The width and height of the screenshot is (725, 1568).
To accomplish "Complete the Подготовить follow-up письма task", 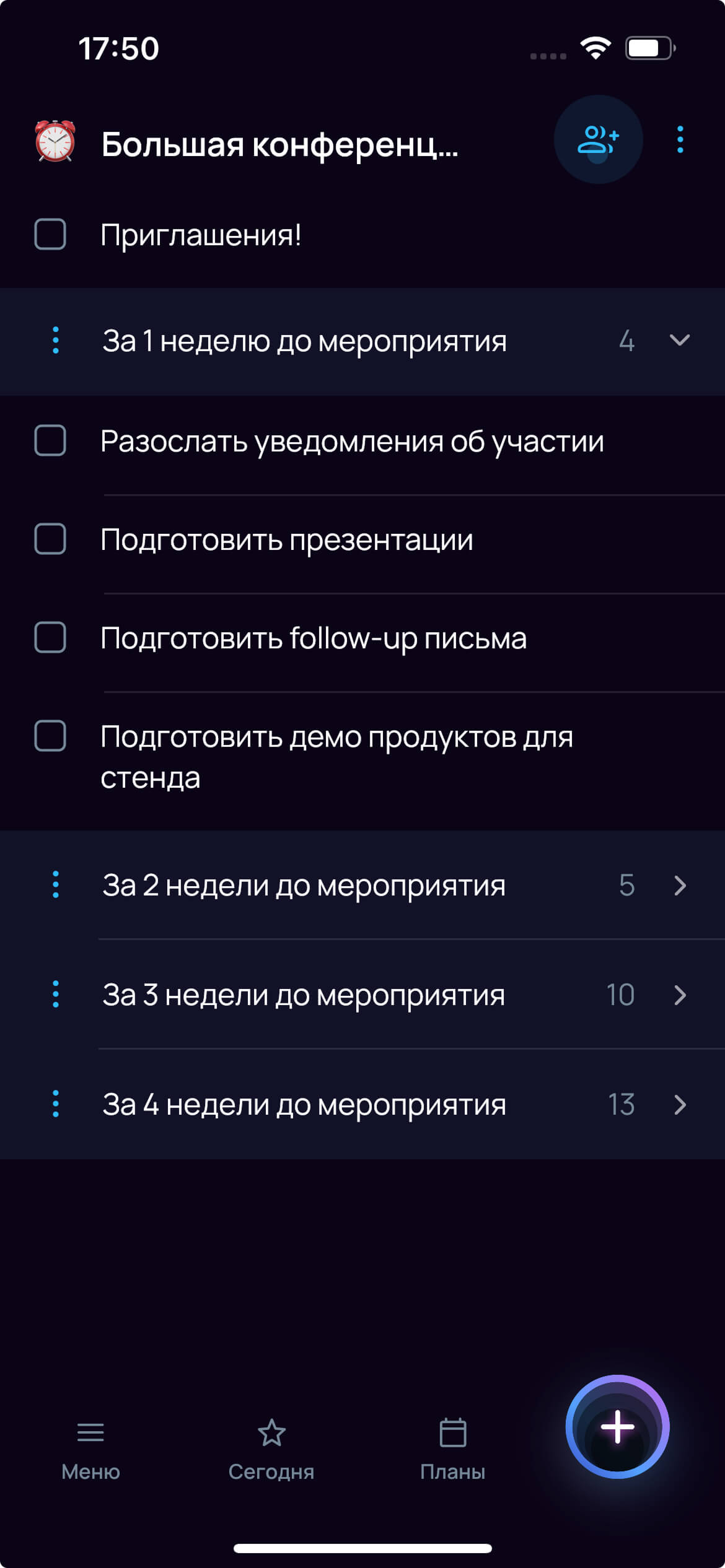I will 50,637.
